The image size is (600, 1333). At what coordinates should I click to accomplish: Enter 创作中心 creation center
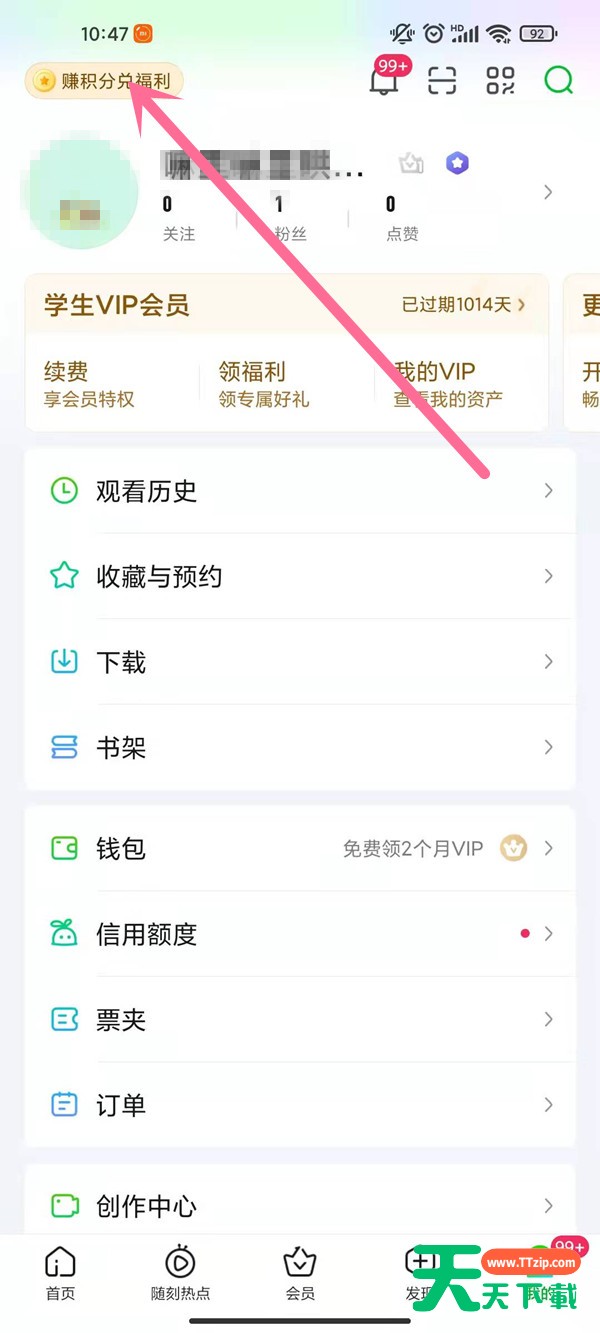pos(300,1205)
